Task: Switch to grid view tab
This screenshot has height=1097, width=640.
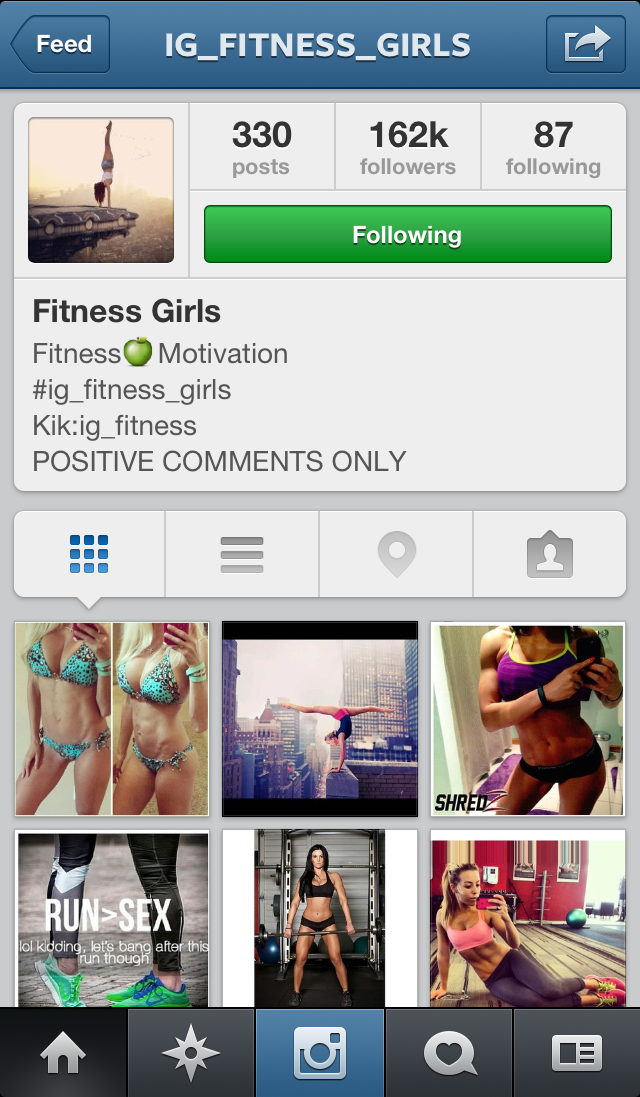Action: click(x=89, y=554)
